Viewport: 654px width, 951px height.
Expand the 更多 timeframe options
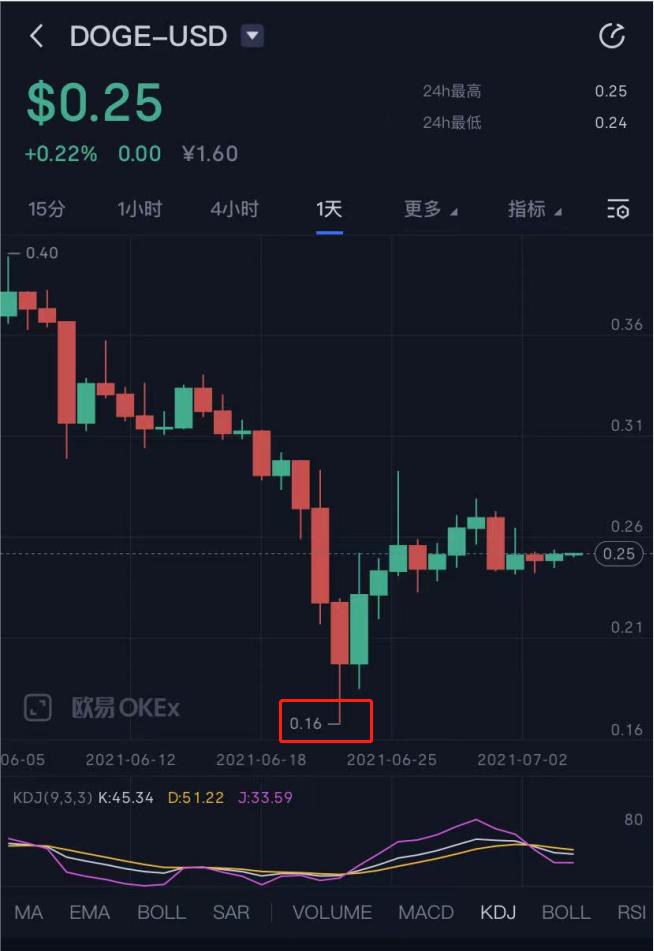pyautogui.click(x=430, y=209)
